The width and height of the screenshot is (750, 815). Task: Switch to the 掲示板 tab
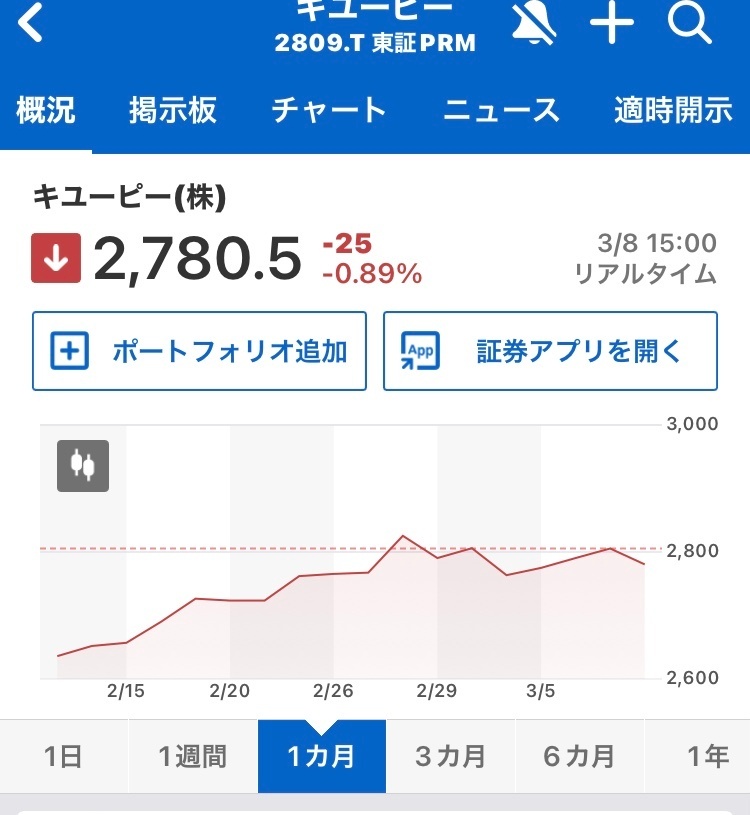coord(172,110)
